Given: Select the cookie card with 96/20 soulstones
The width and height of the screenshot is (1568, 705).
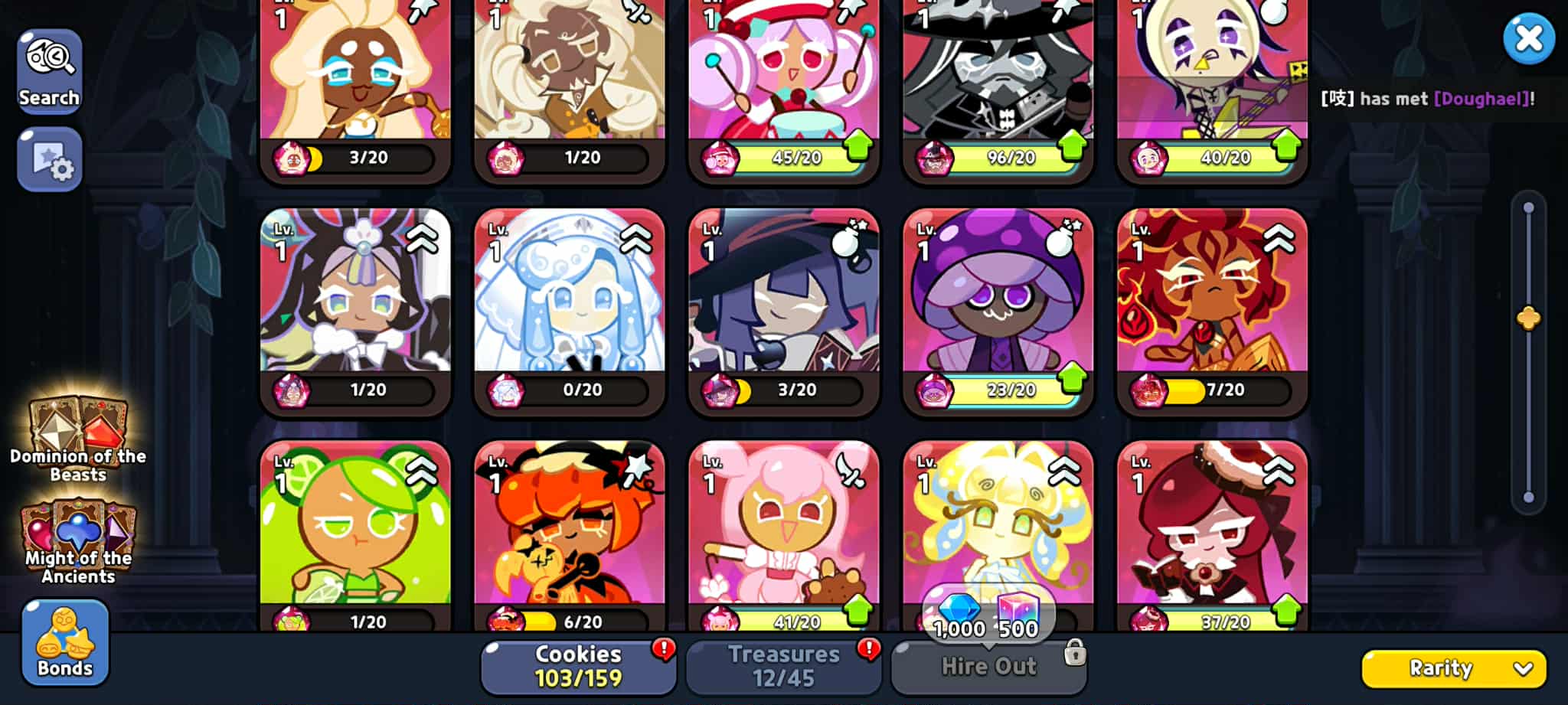Looking at the screenshot, I should 998,84.
